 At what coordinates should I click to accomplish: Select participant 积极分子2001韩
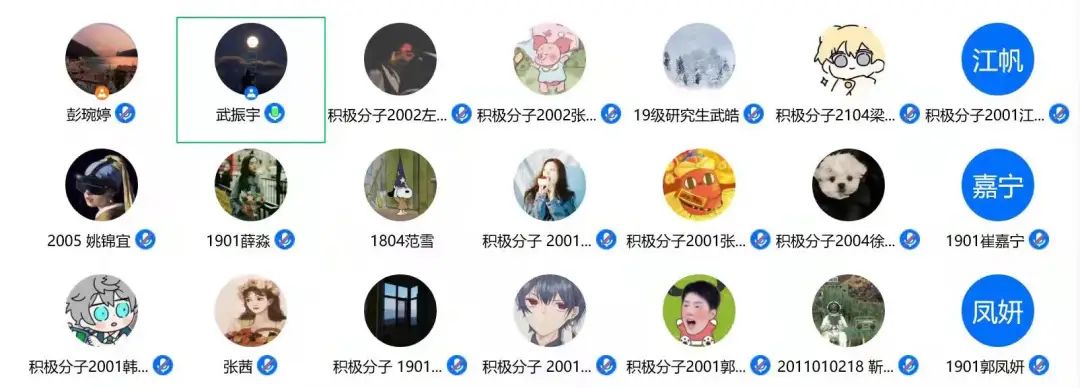tap(101, 326)
